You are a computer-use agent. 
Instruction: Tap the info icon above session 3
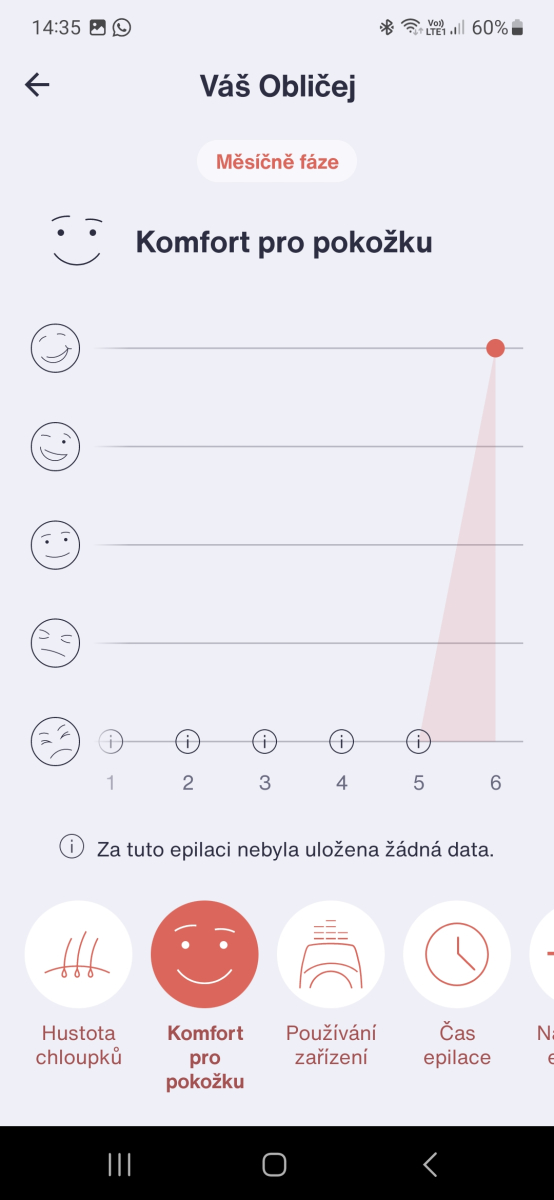[264, 741]
